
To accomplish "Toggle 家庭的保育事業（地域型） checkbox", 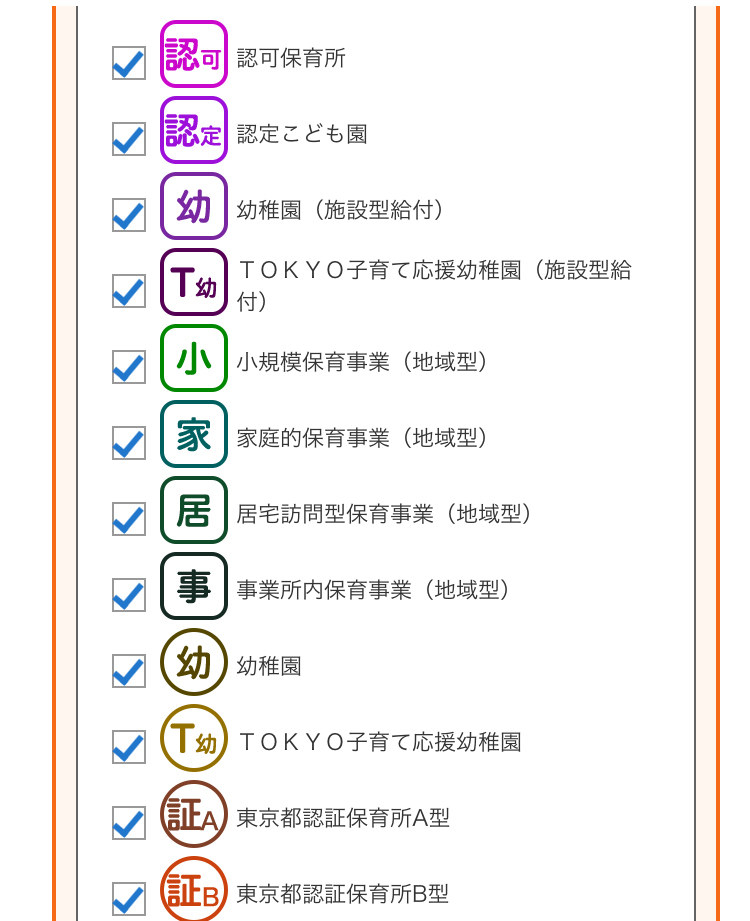I will (128, 443).
